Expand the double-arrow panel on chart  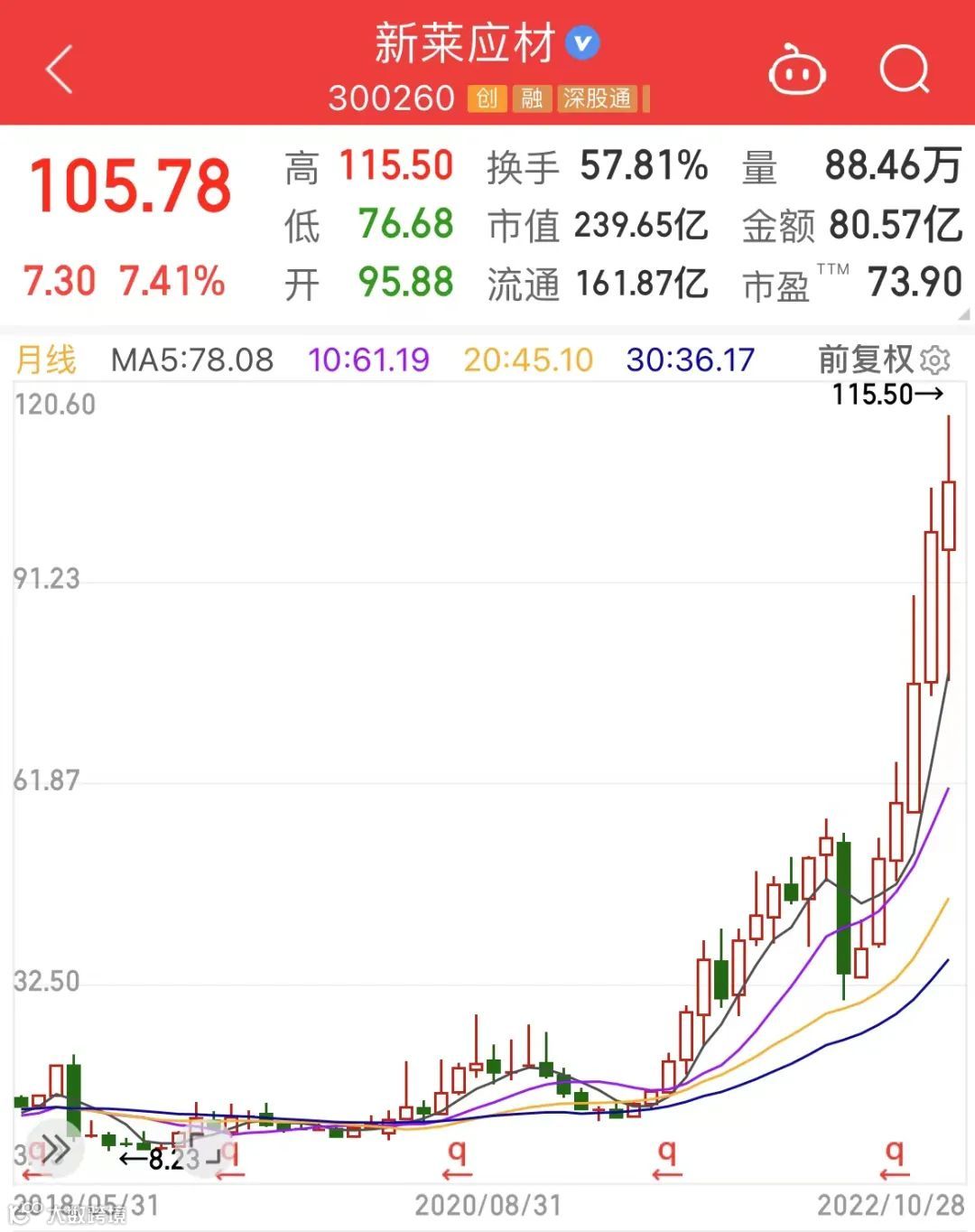coord(55,1149)
